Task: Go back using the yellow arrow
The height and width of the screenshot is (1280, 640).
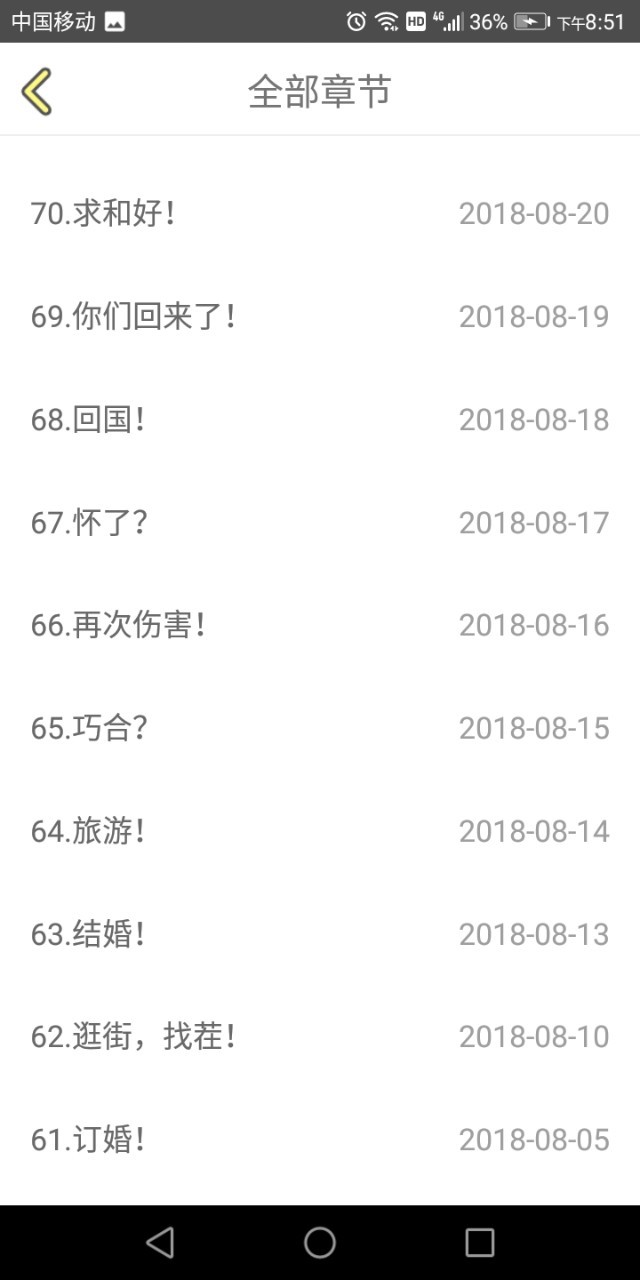Action: 37,91
